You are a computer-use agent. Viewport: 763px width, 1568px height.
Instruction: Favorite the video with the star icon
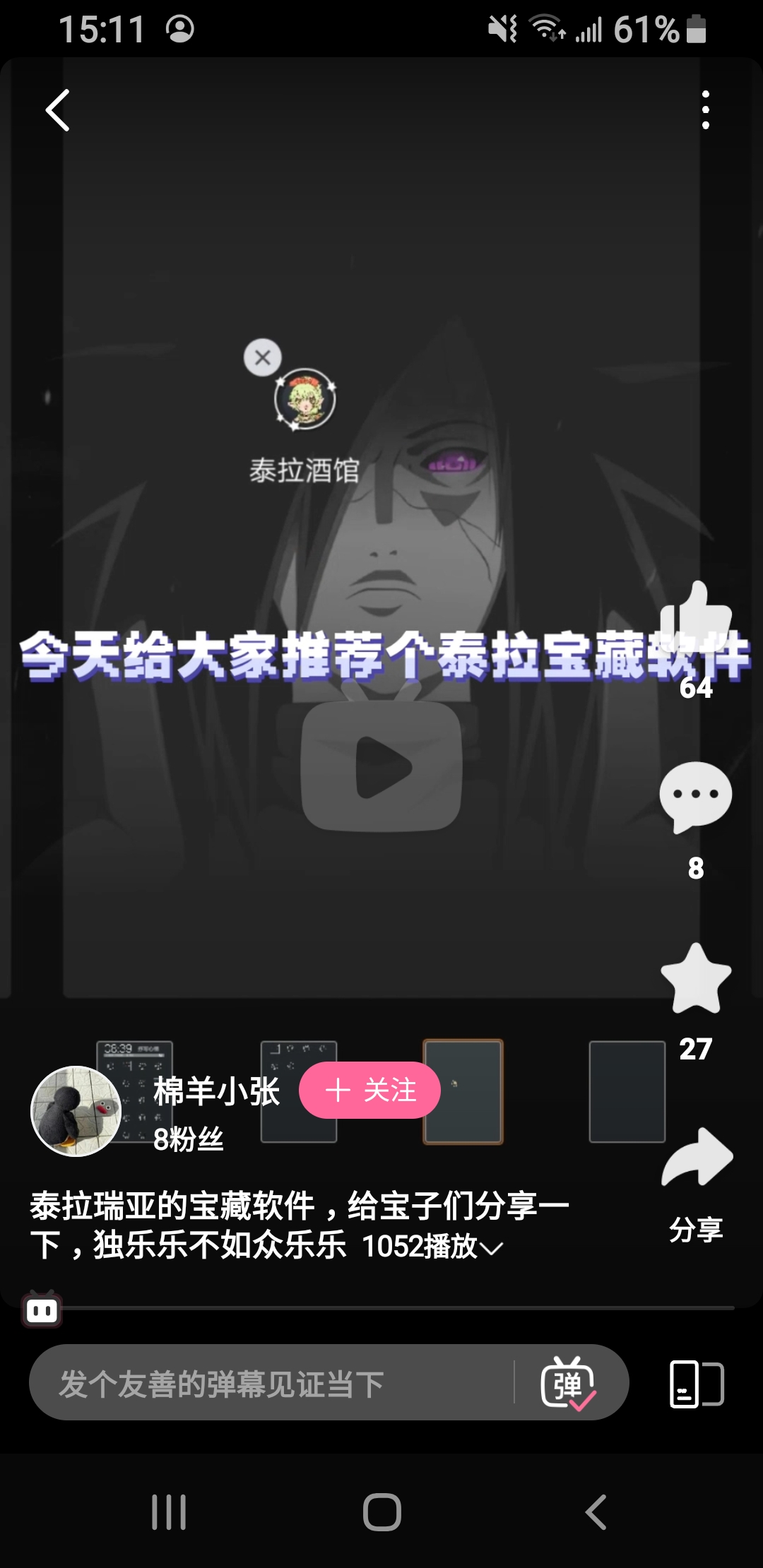[x=695, y=979]
